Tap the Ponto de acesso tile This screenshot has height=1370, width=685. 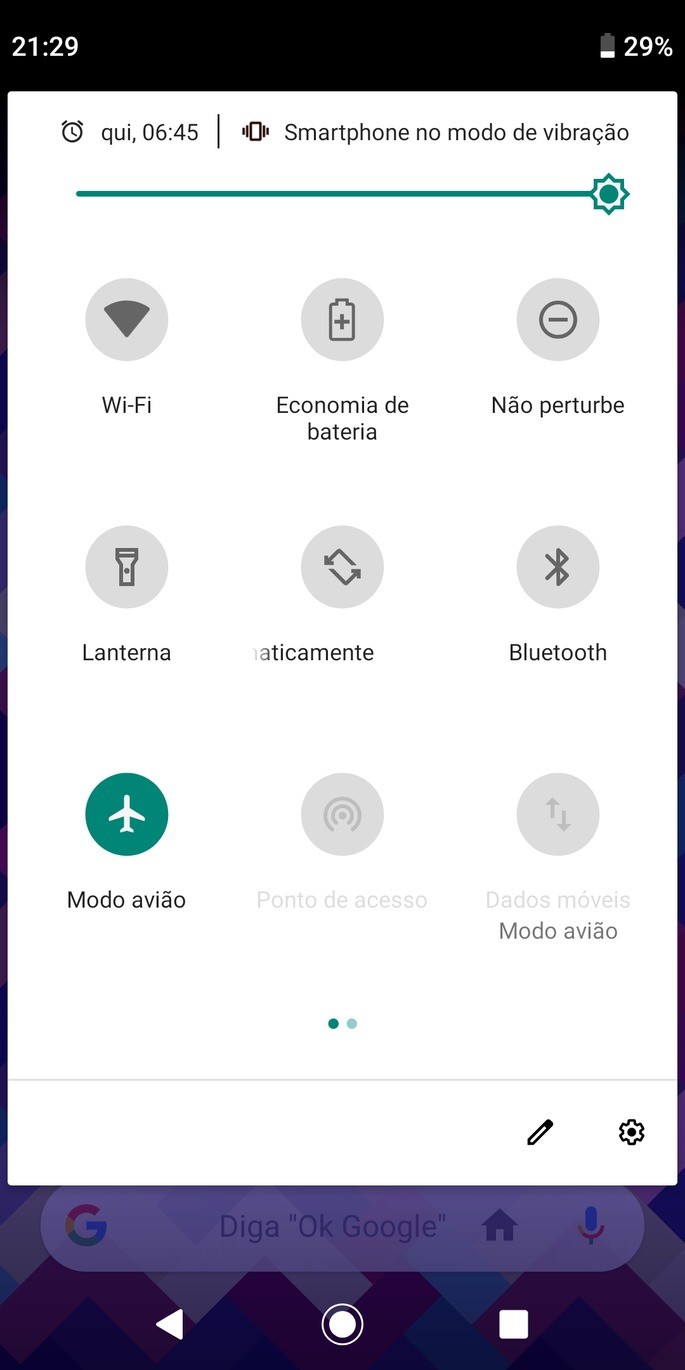(x=342, y=814)
